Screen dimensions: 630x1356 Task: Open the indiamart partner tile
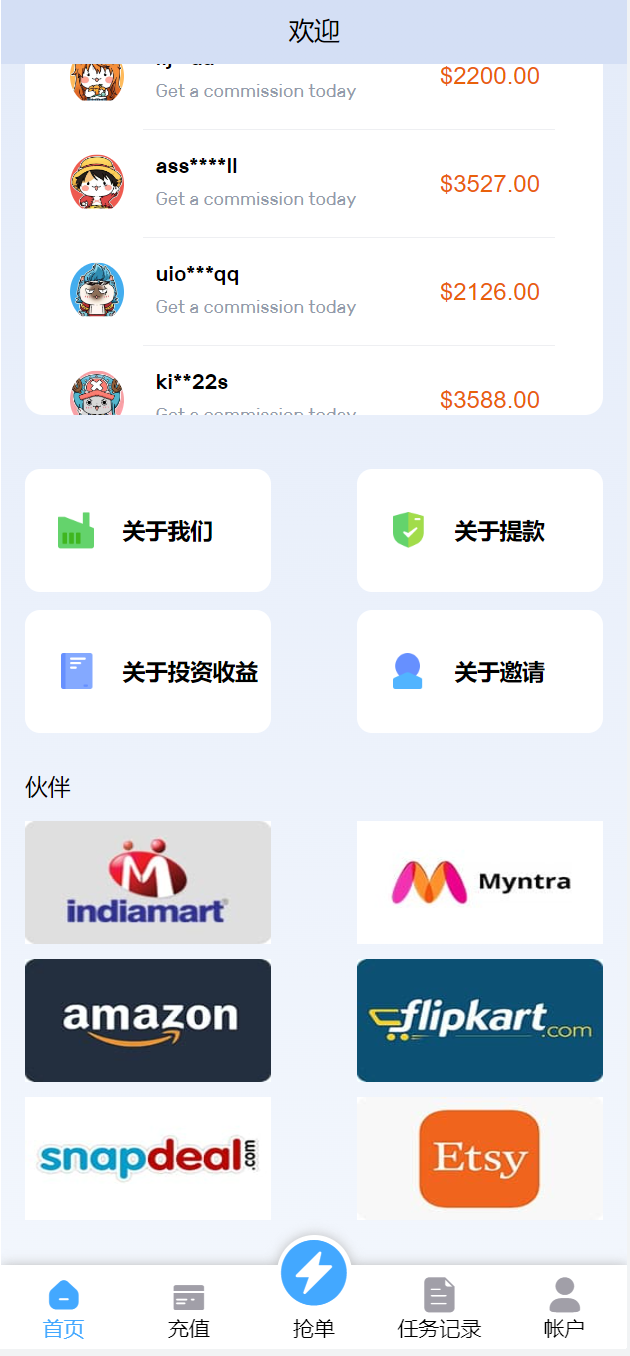coord(148,882)
